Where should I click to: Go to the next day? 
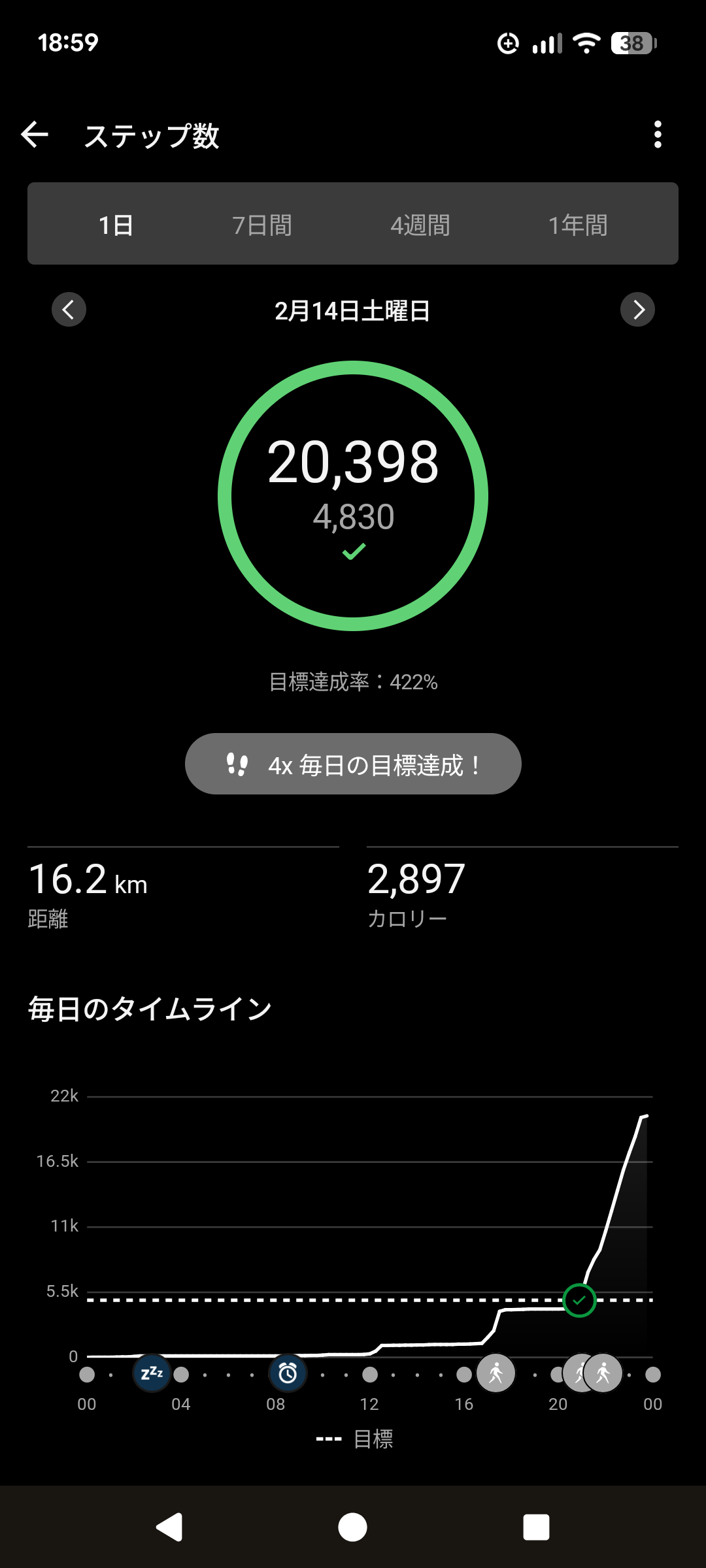click(637, 310)
